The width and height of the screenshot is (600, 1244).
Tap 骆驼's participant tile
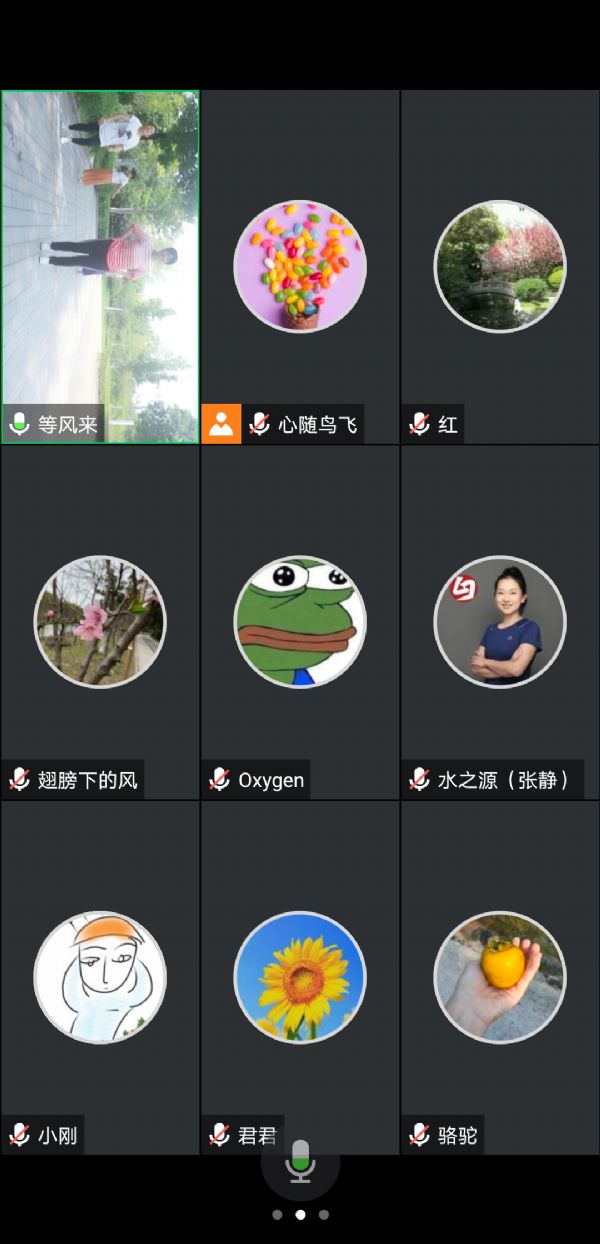pos(500,978)
